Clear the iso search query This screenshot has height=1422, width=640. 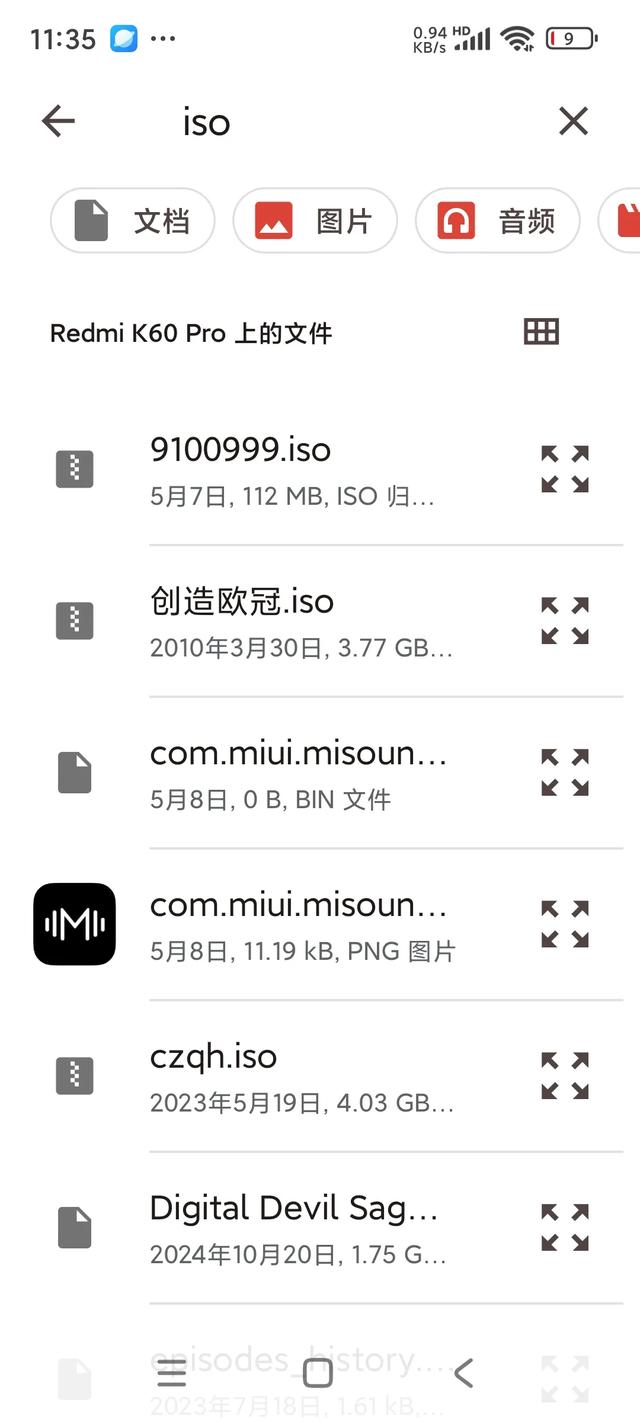pyautogui.click(x=573, y=122)
